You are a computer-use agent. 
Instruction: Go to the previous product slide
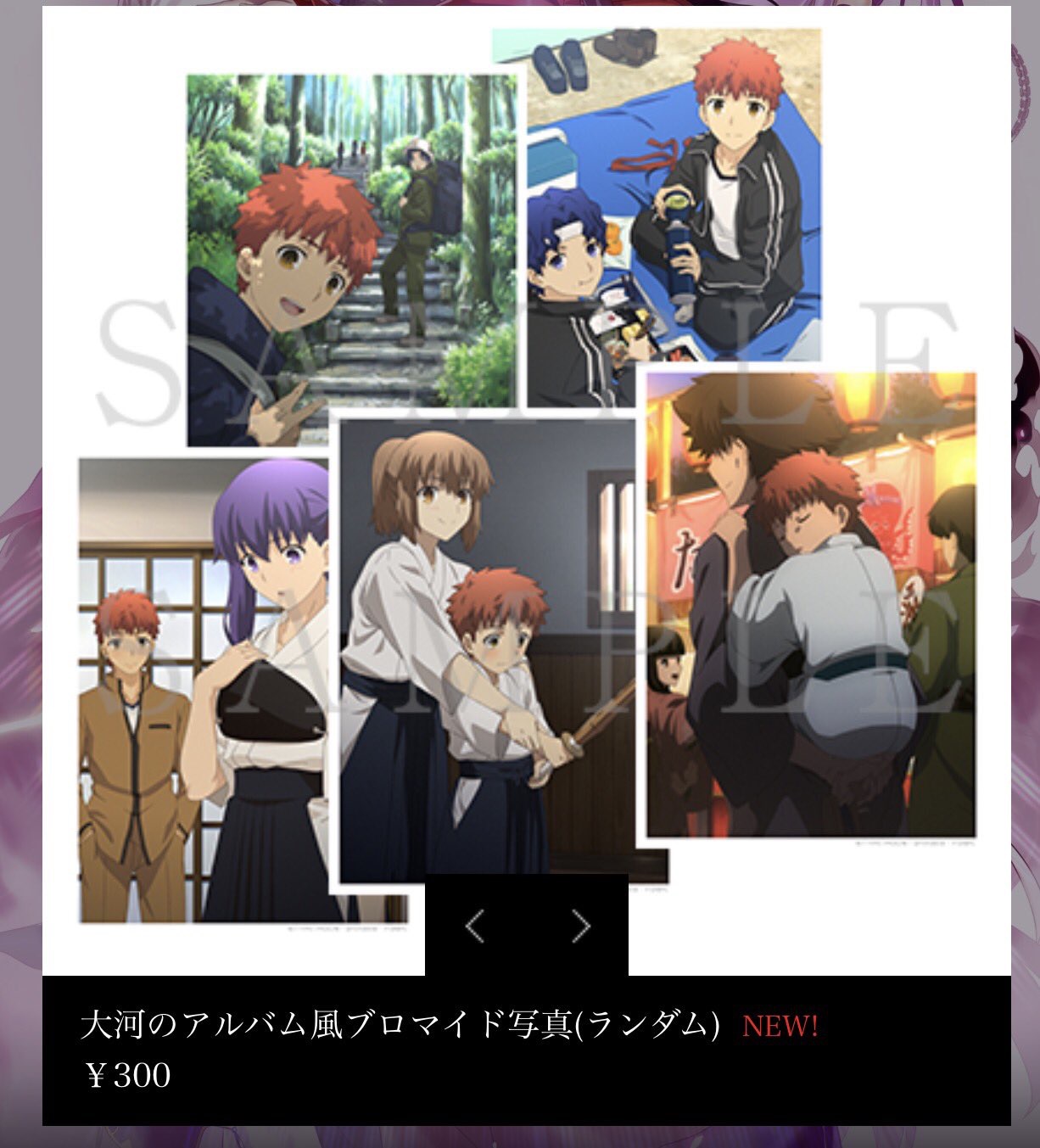pos(475,927)
